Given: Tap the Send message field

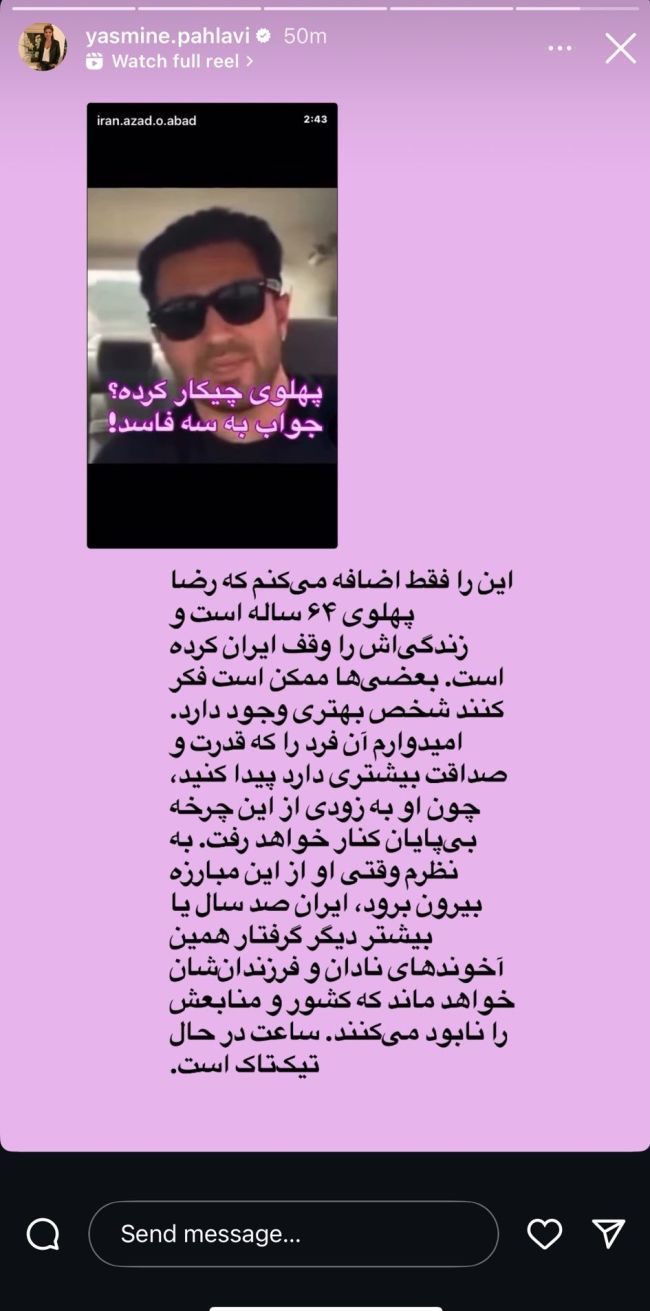Looking at the screenshot, I should click(293, 1234).
